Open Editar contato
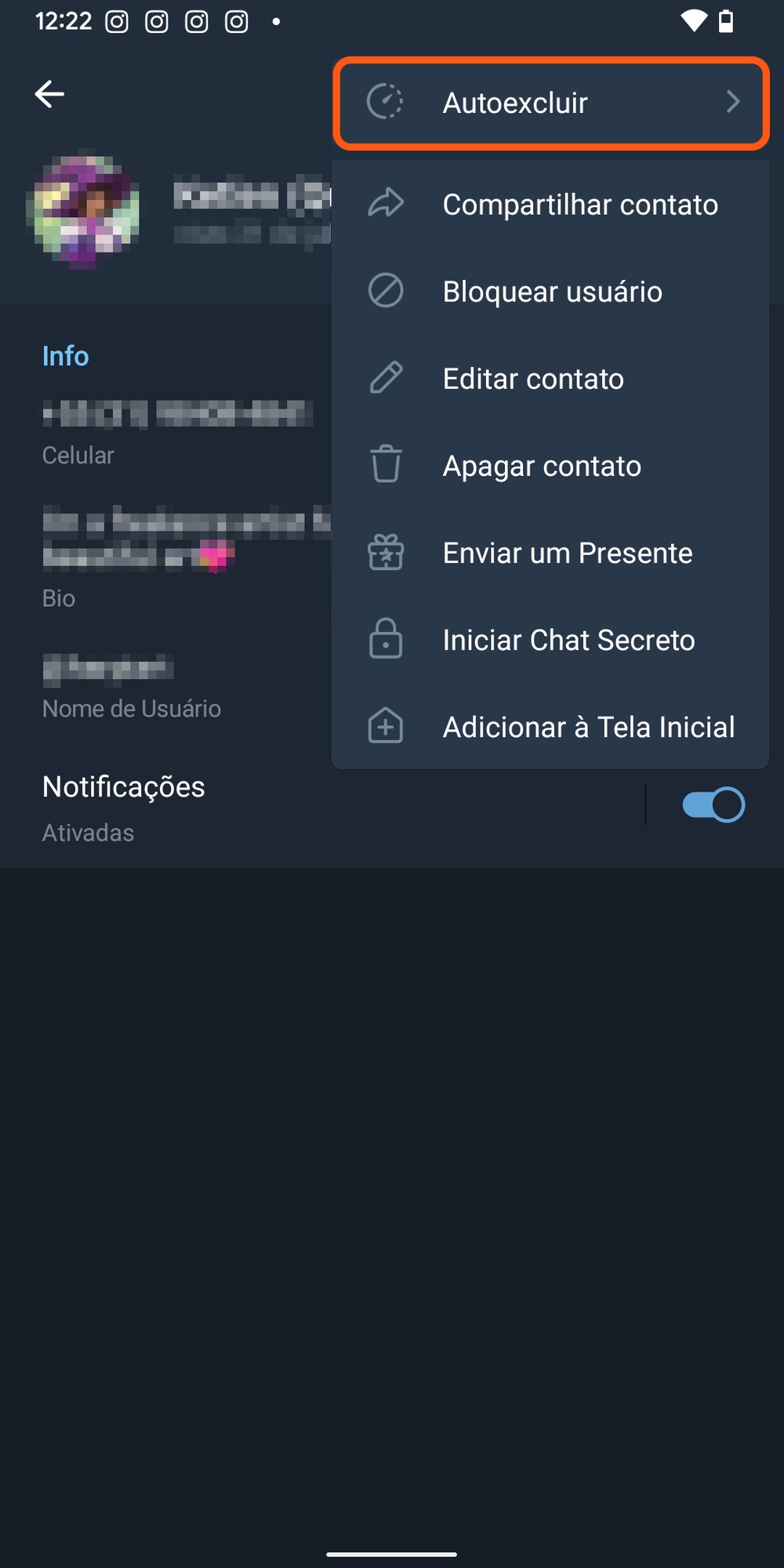 pos(550,379)
